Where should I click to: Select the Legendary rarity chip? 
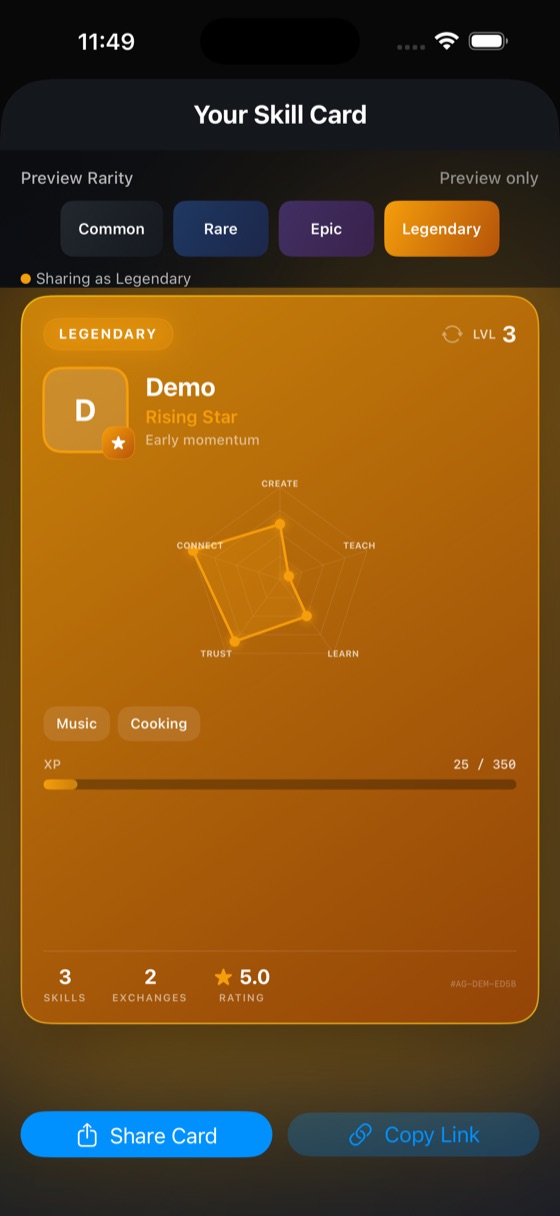(441, 229)
